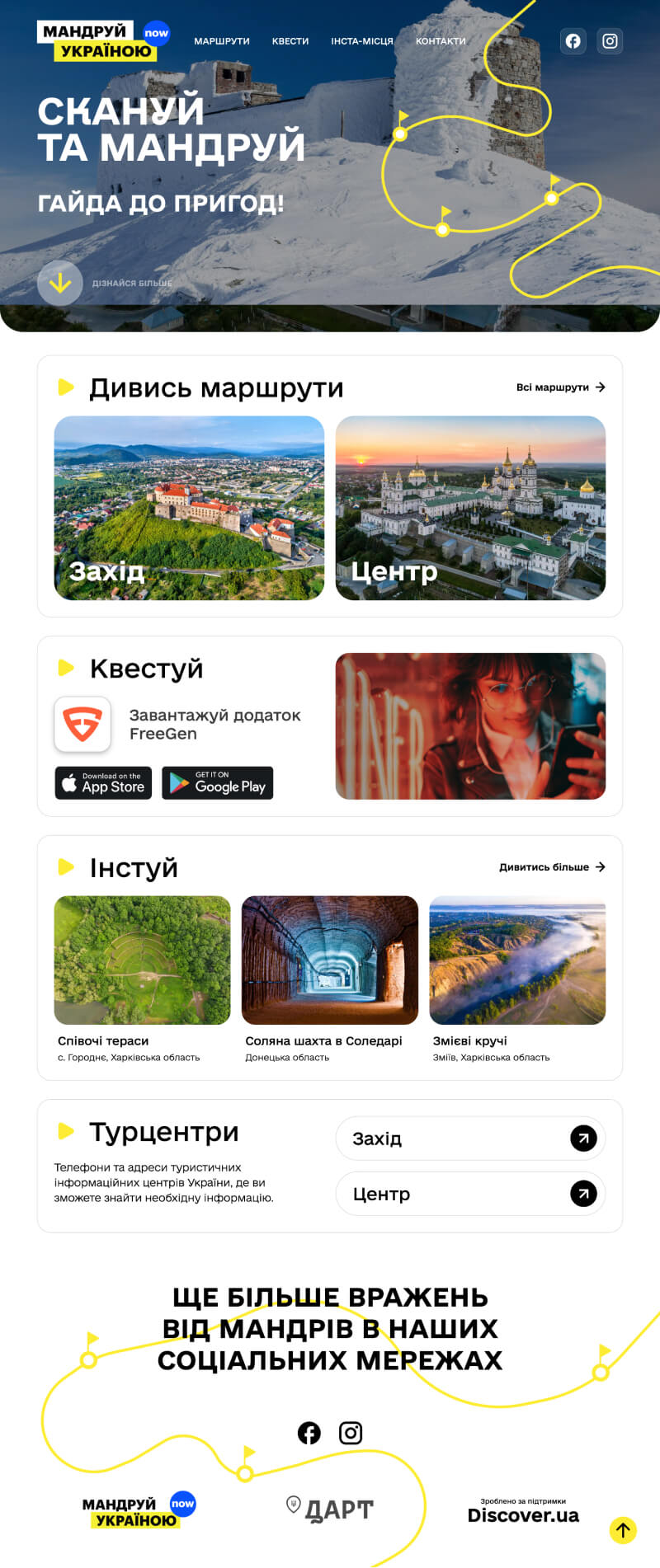660x1568 pixels.
Task: Open the Захід route card
Action: [189, 508]
